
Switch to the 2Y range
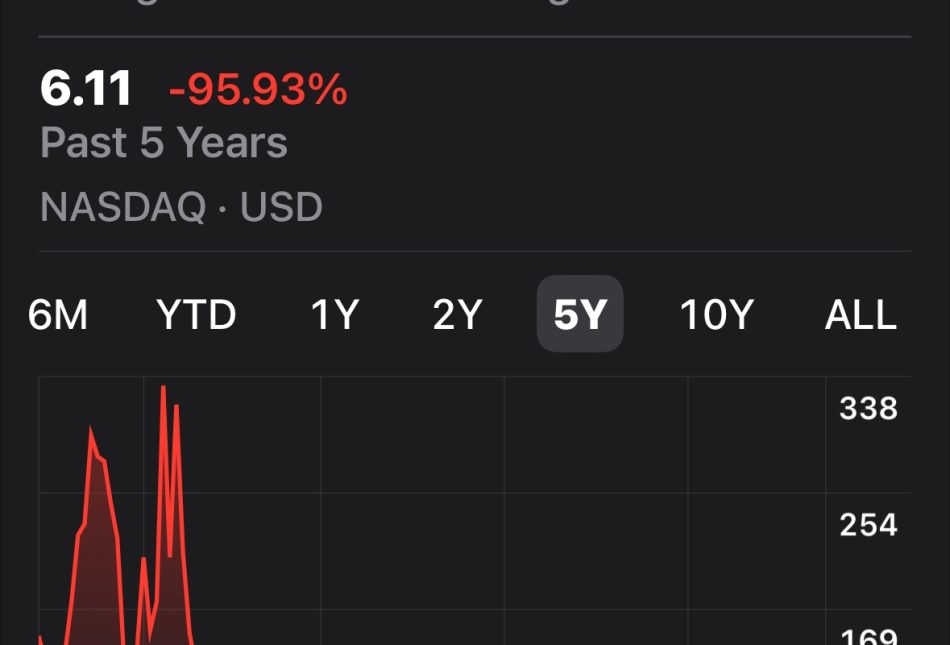click(x=457, y=315)
